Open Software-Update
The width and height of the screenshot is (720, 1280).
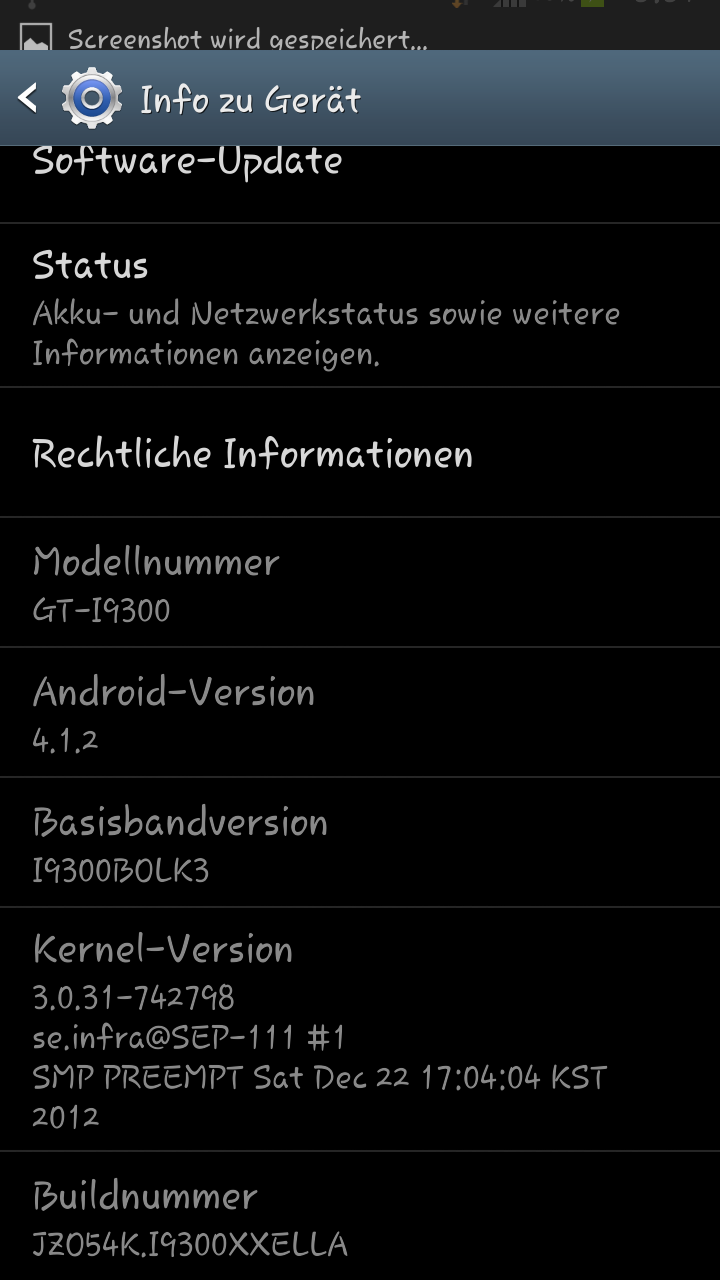pyautogui.click(x=360, y=184)
